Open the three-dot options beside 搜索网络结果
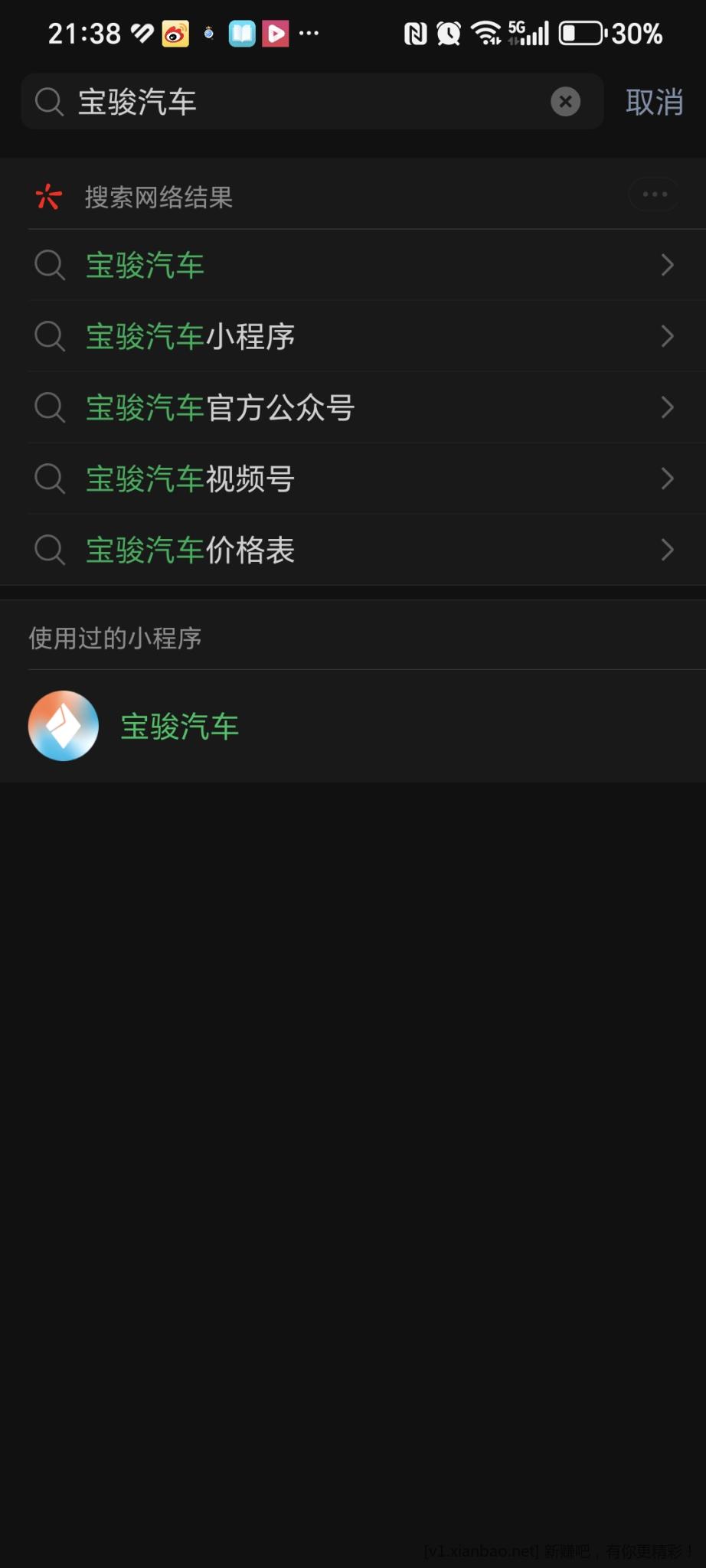Screen dimensions: 706x1568 654,194
